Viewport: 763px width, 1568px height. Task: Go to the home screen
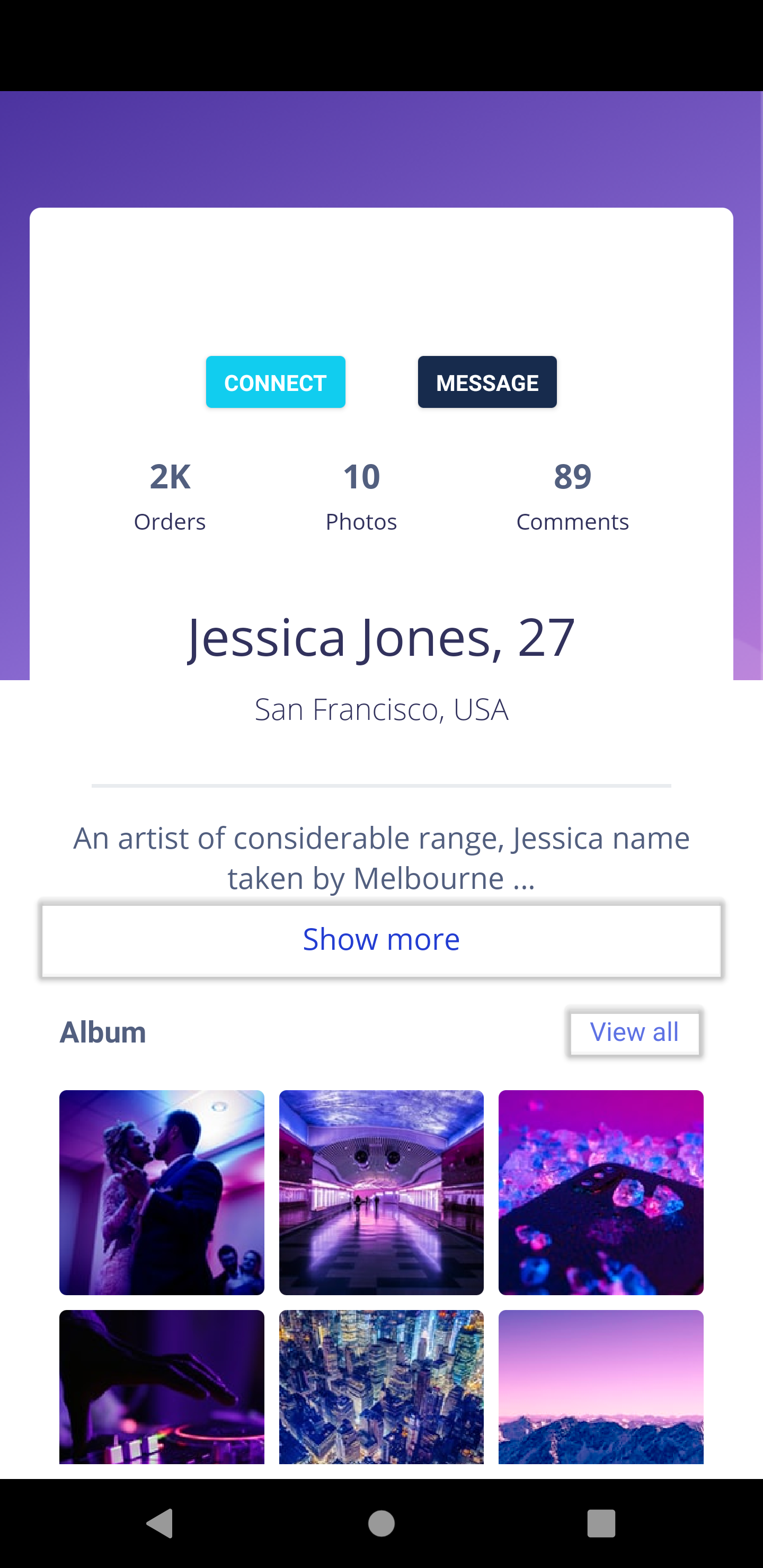[x=381, y=1523]
